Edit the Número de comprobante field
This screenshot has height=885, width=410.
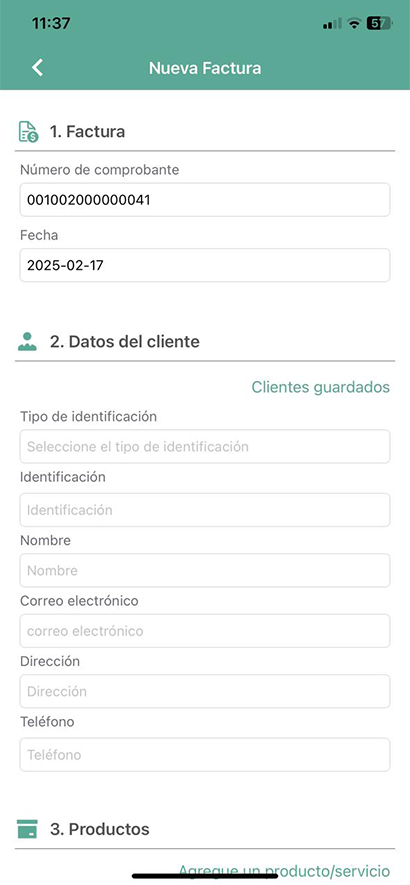pyautogui.click(x=205, y=200)
